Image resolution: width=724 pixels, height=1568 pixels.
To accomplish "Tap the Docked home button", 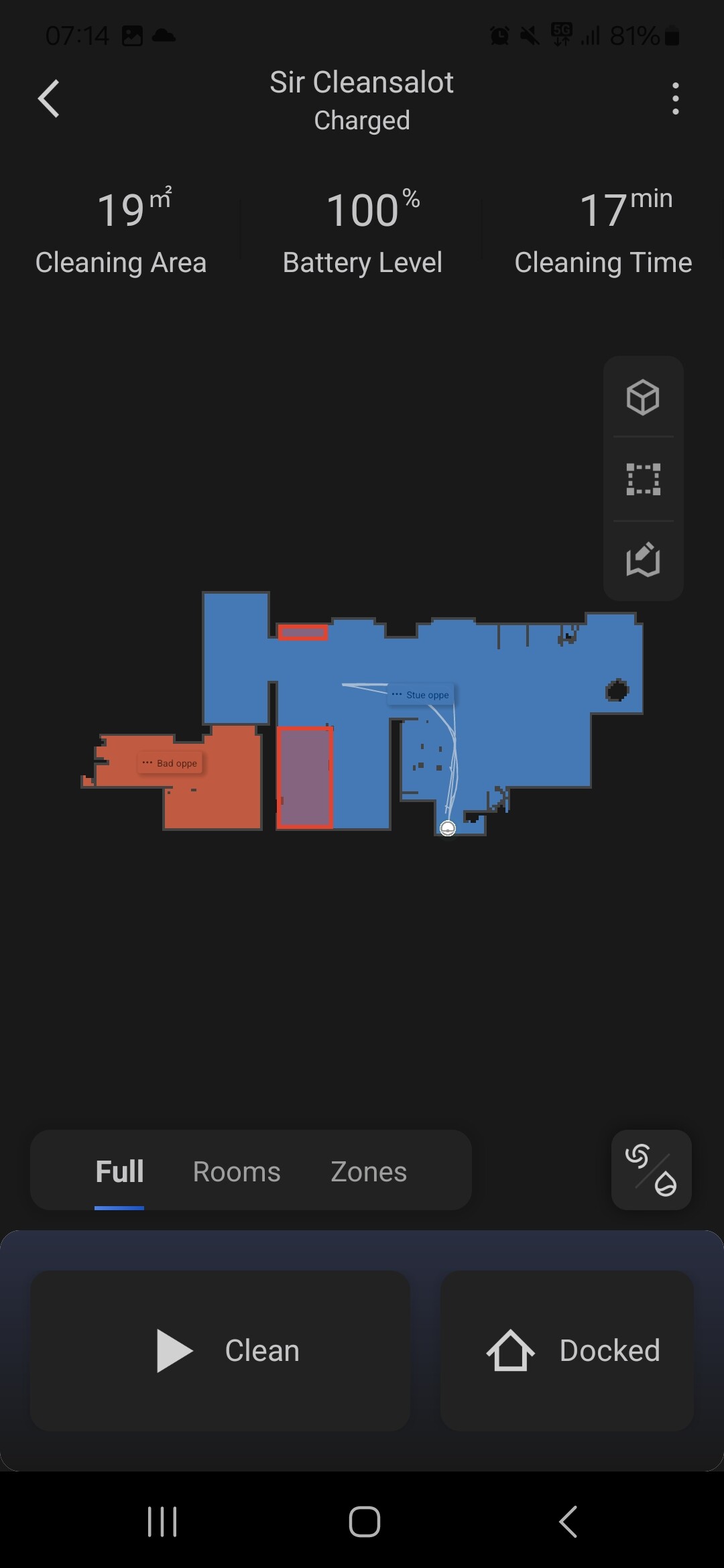I will tap(567, 1350).
